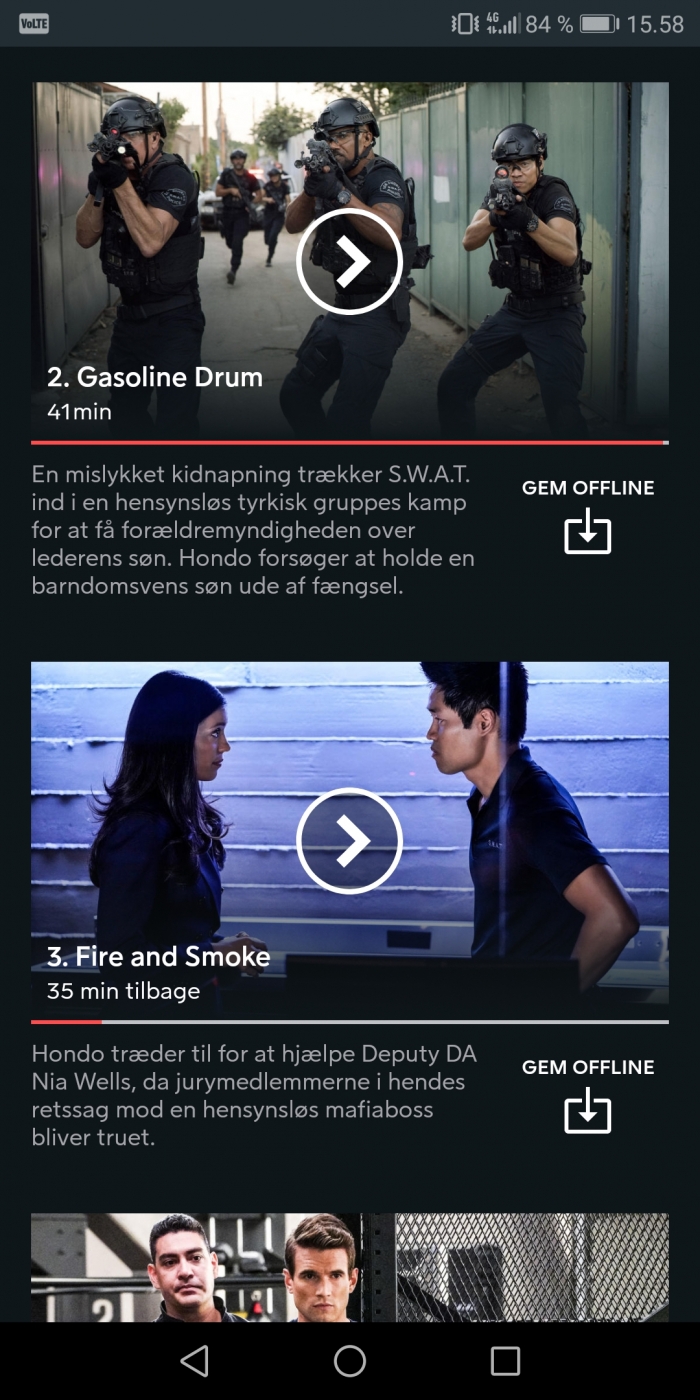Image resolution: width=700 pixels, height=1400 pixels.
Task: Play episode 2 Gasoline Drum
Action: [349, 261]
